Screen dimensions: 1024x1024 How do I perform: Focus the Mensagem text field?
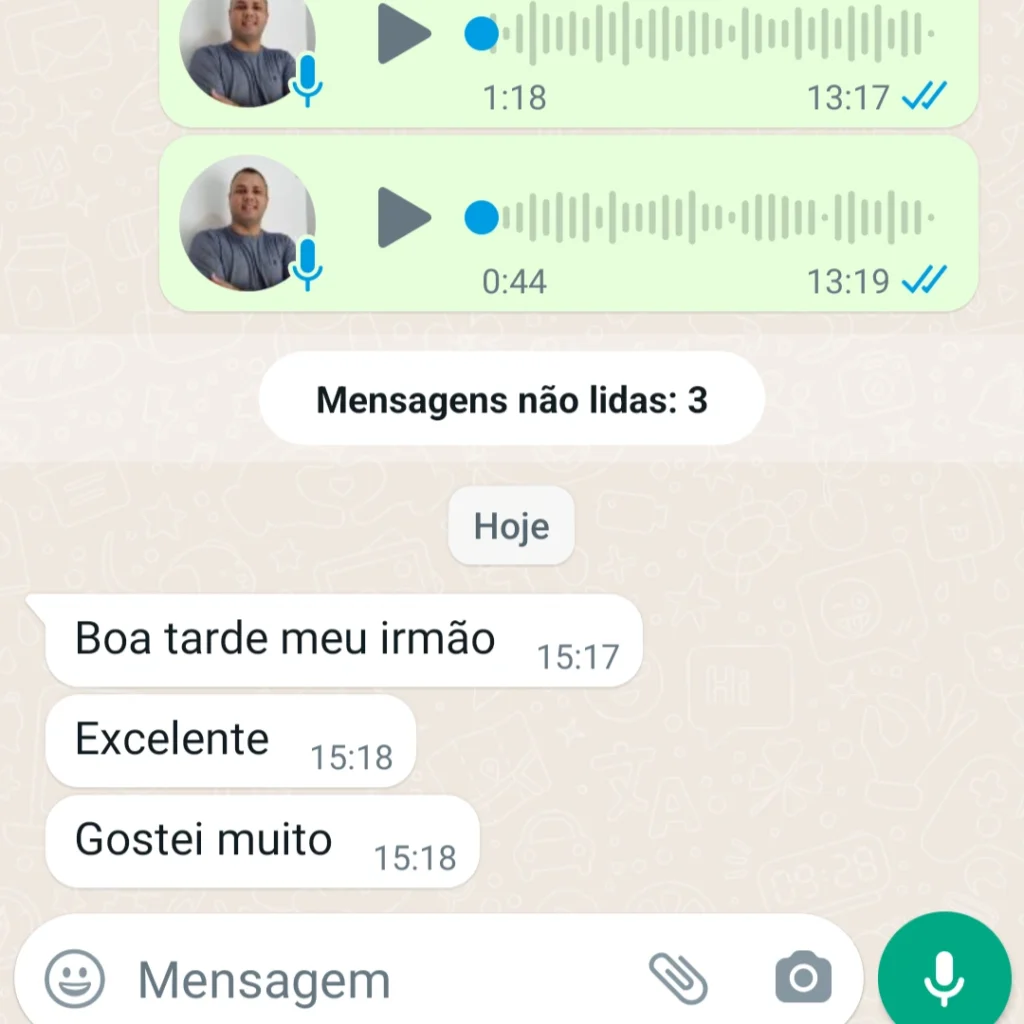(380, 980)
